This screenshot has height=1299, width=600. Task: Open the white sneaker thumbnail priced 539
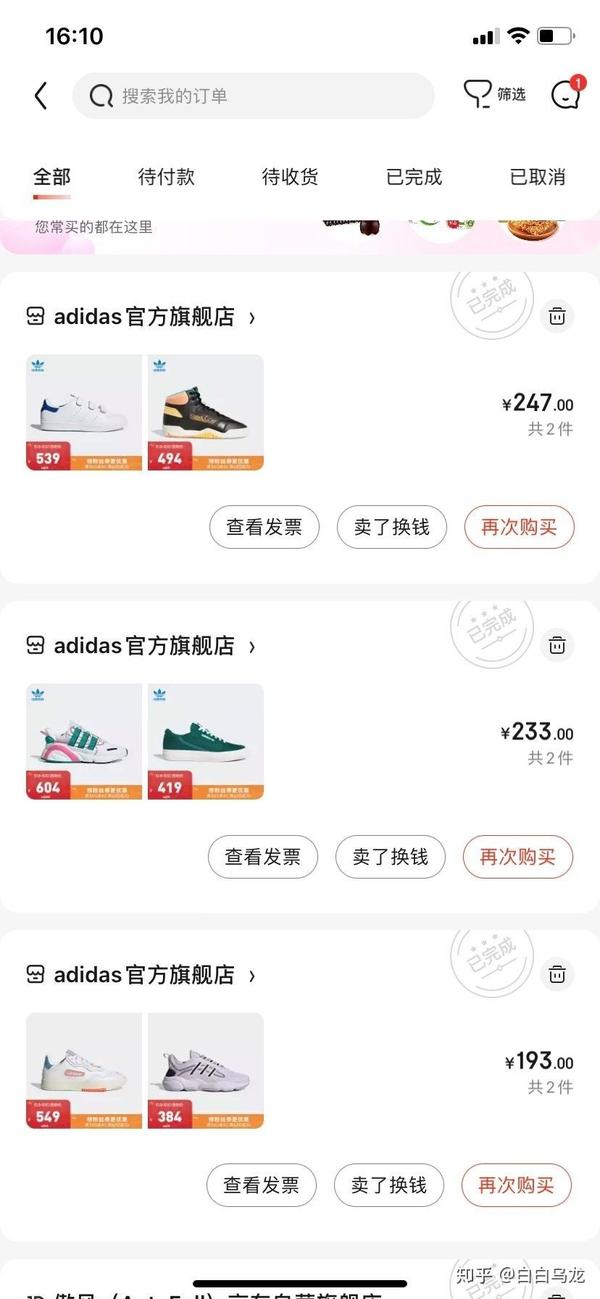(x=84, y=412)
